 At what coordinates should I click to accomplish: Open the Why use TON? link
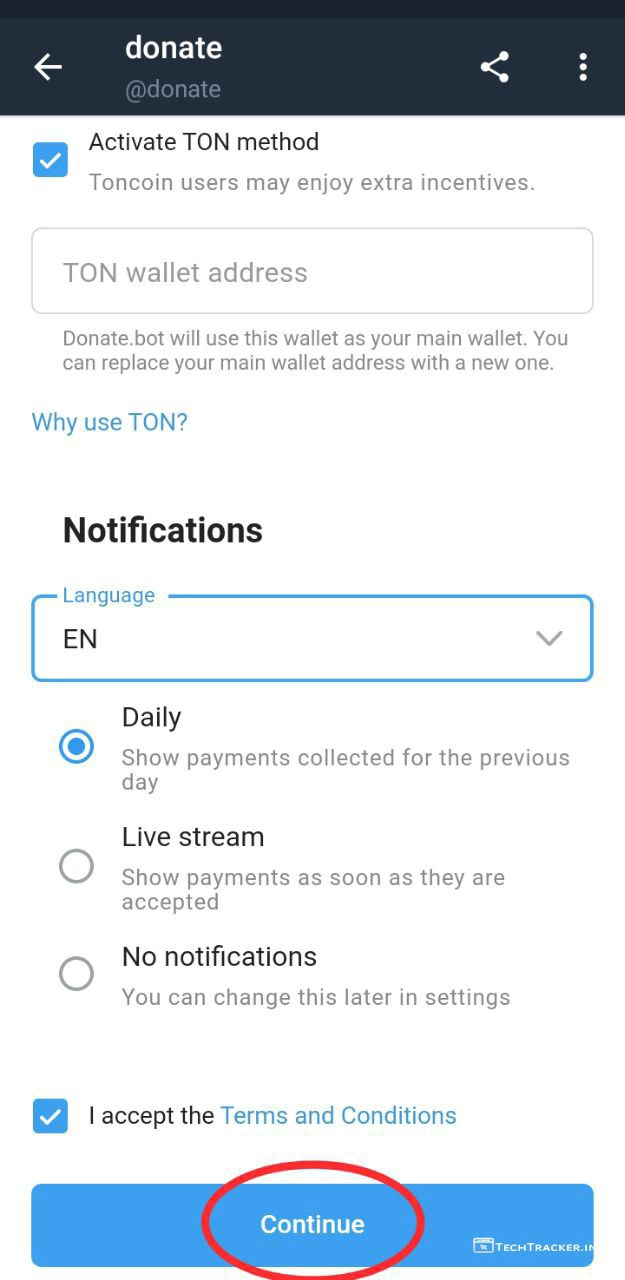(x=110, y=422)
